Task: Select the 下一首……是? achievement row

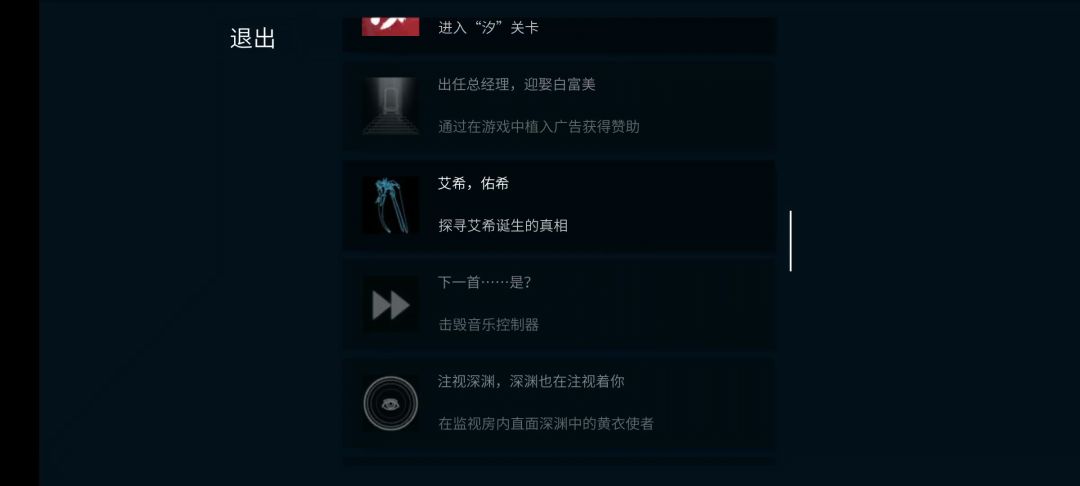Action: [x=558, y=304]
